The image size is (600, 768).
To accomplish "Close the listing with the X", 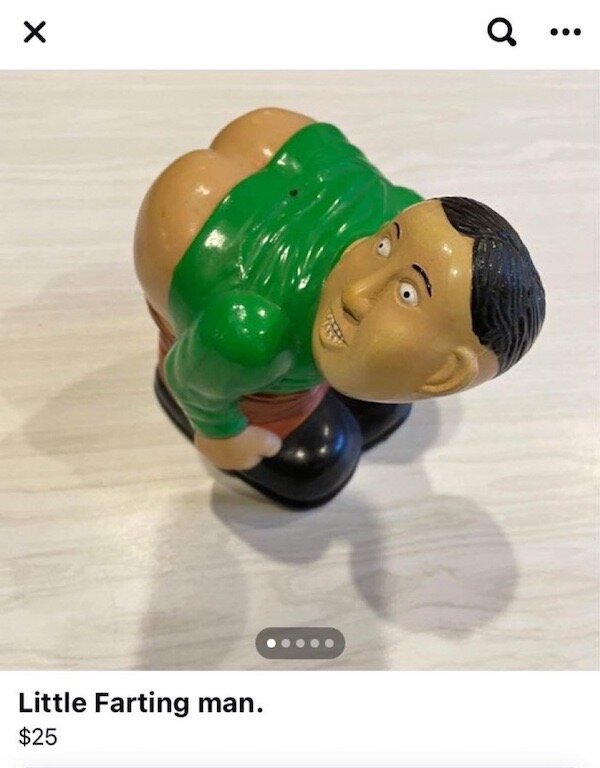I will 34,33.
